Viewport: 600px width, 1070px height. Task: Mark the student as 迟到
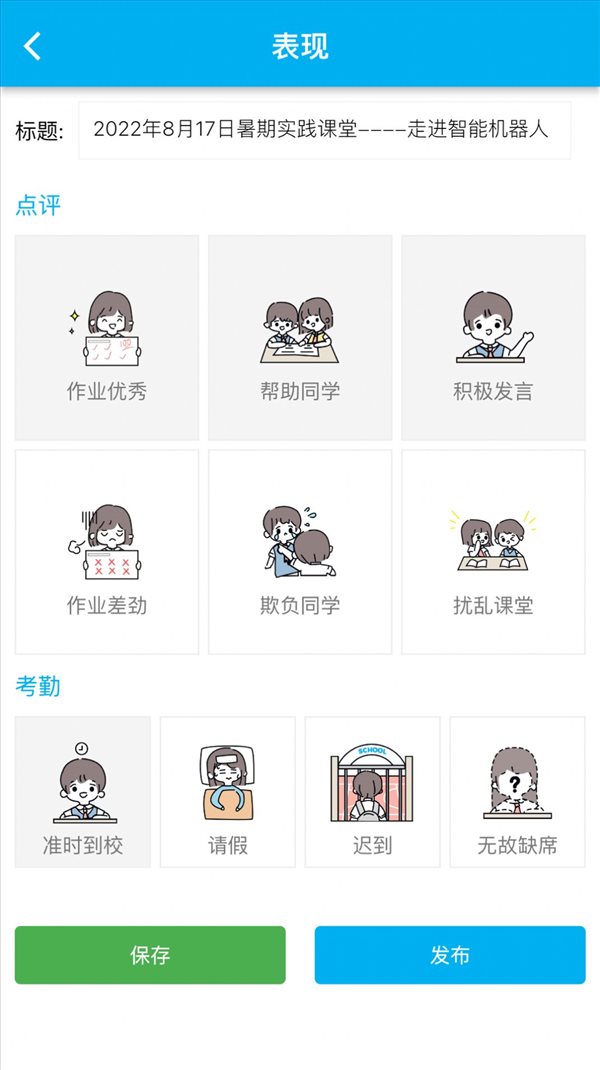373,792
